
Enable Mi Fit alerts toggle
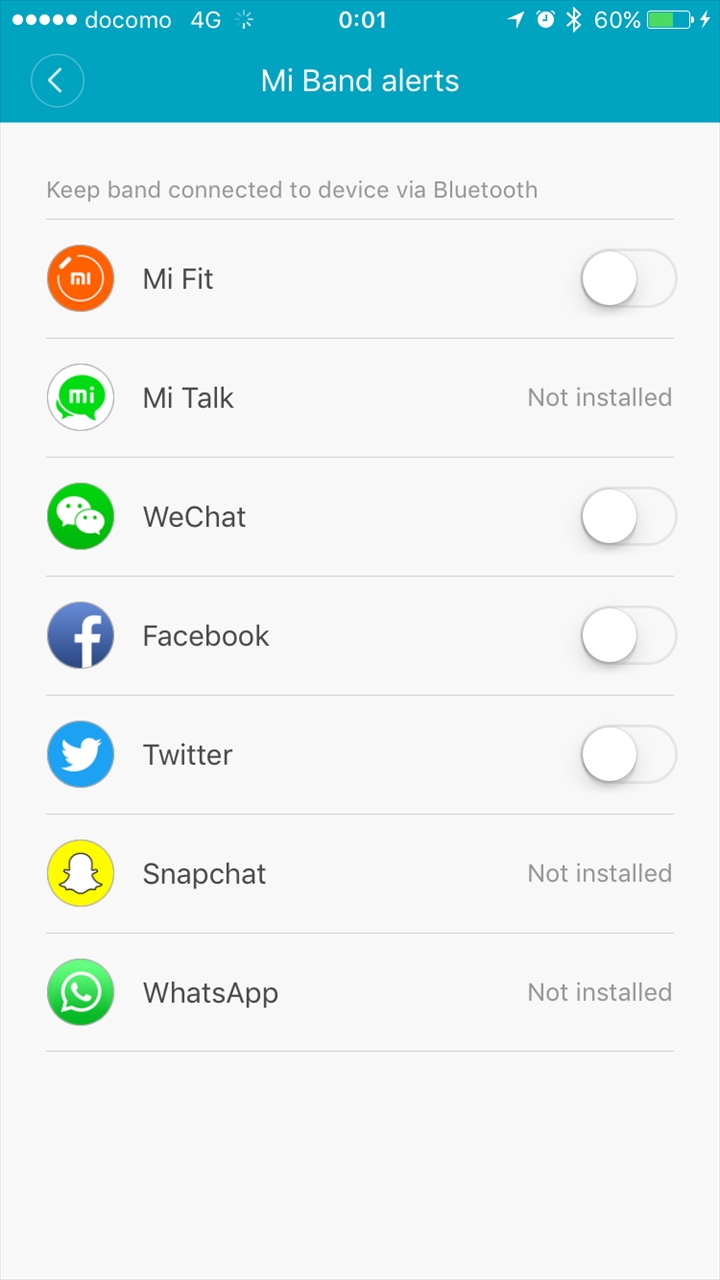coord(628,279)
